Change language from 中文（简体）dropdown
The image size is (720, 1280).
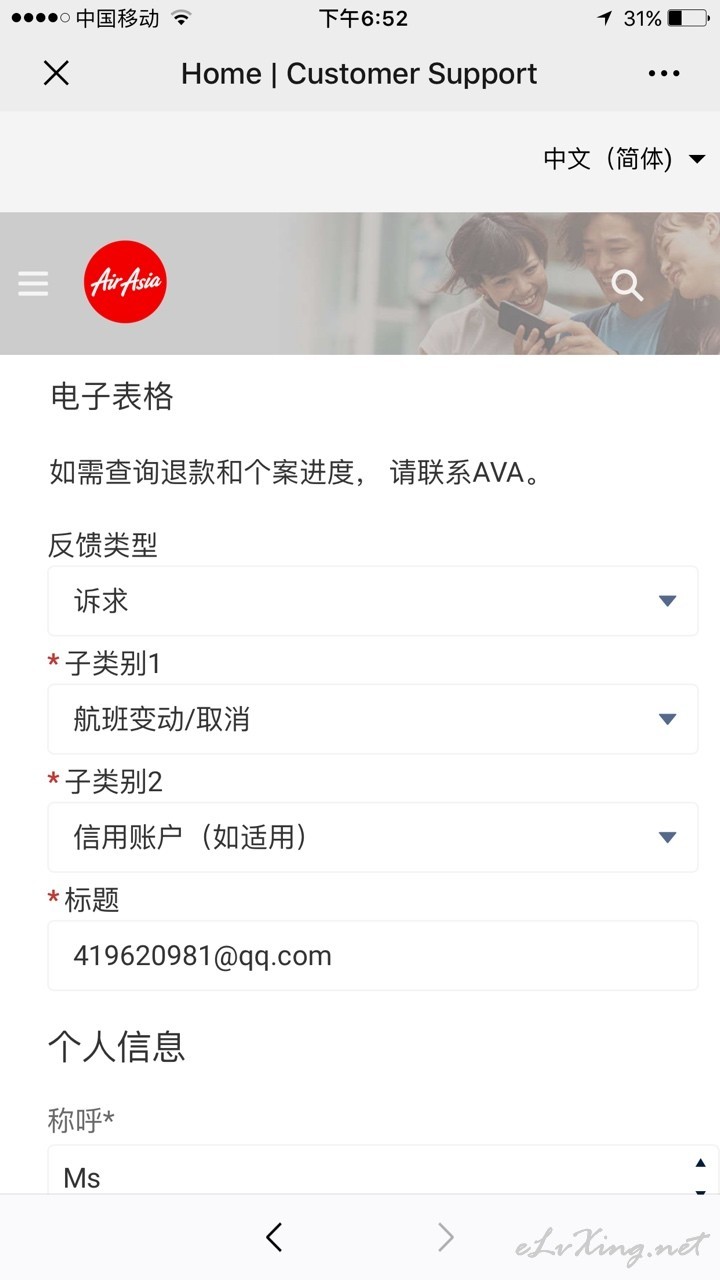[624, 159]
